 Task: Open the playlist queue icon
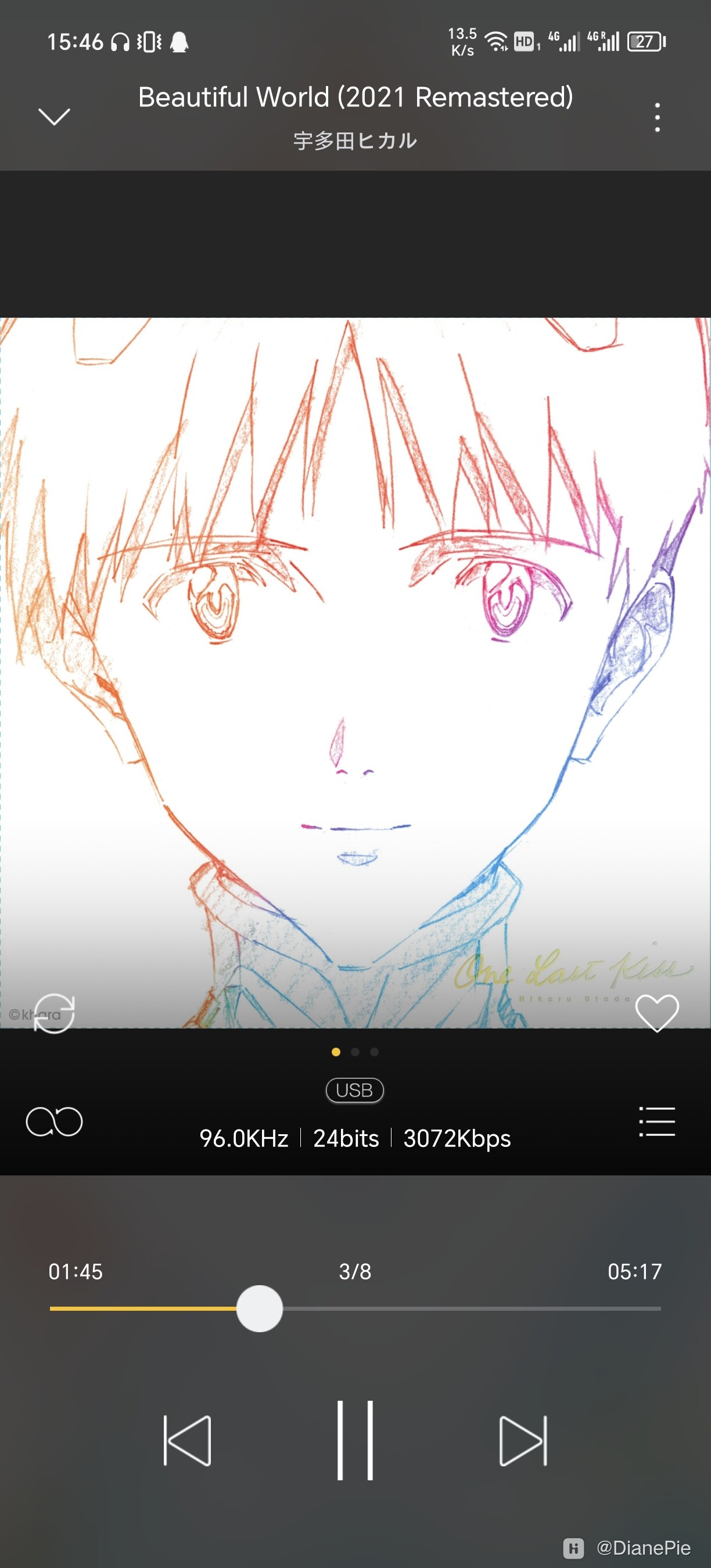[x=657, y=1121]
